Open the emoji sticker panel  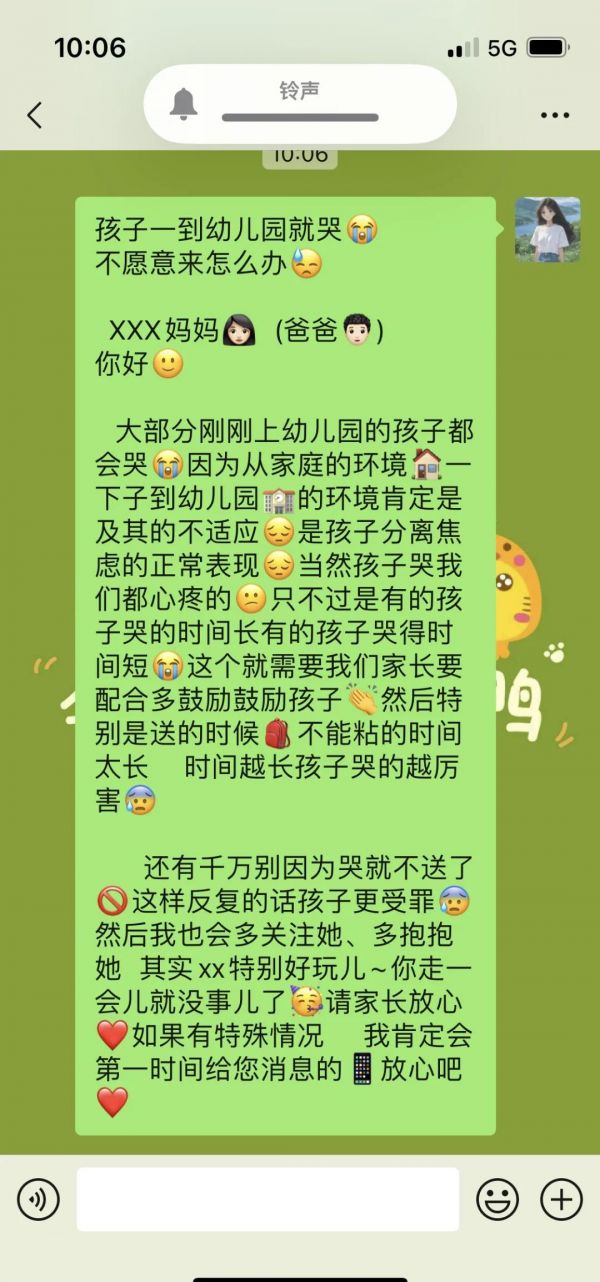point(497,1199)
